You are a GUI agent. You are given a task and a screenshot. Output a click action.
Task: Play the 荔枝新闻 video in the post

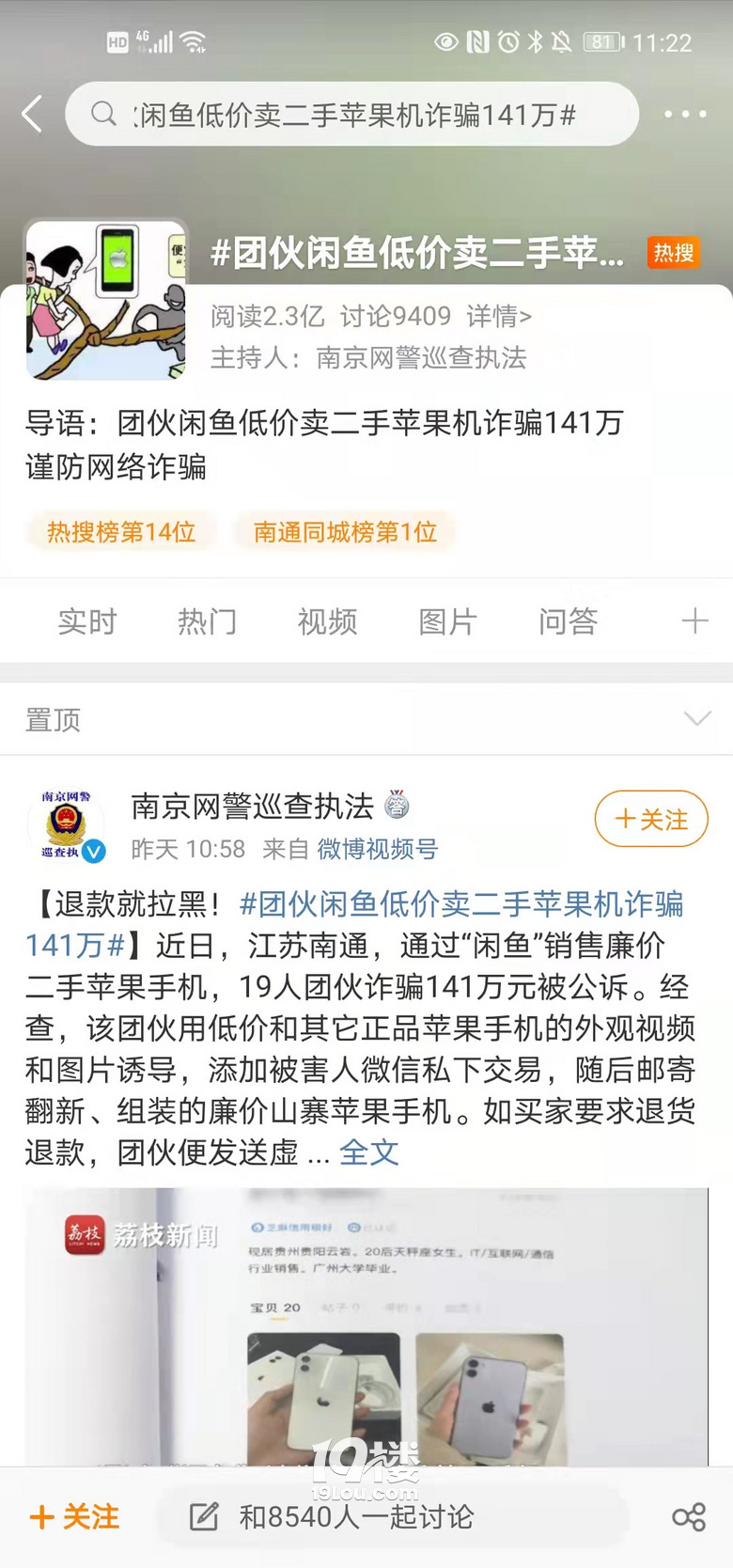click(366, 1325)
